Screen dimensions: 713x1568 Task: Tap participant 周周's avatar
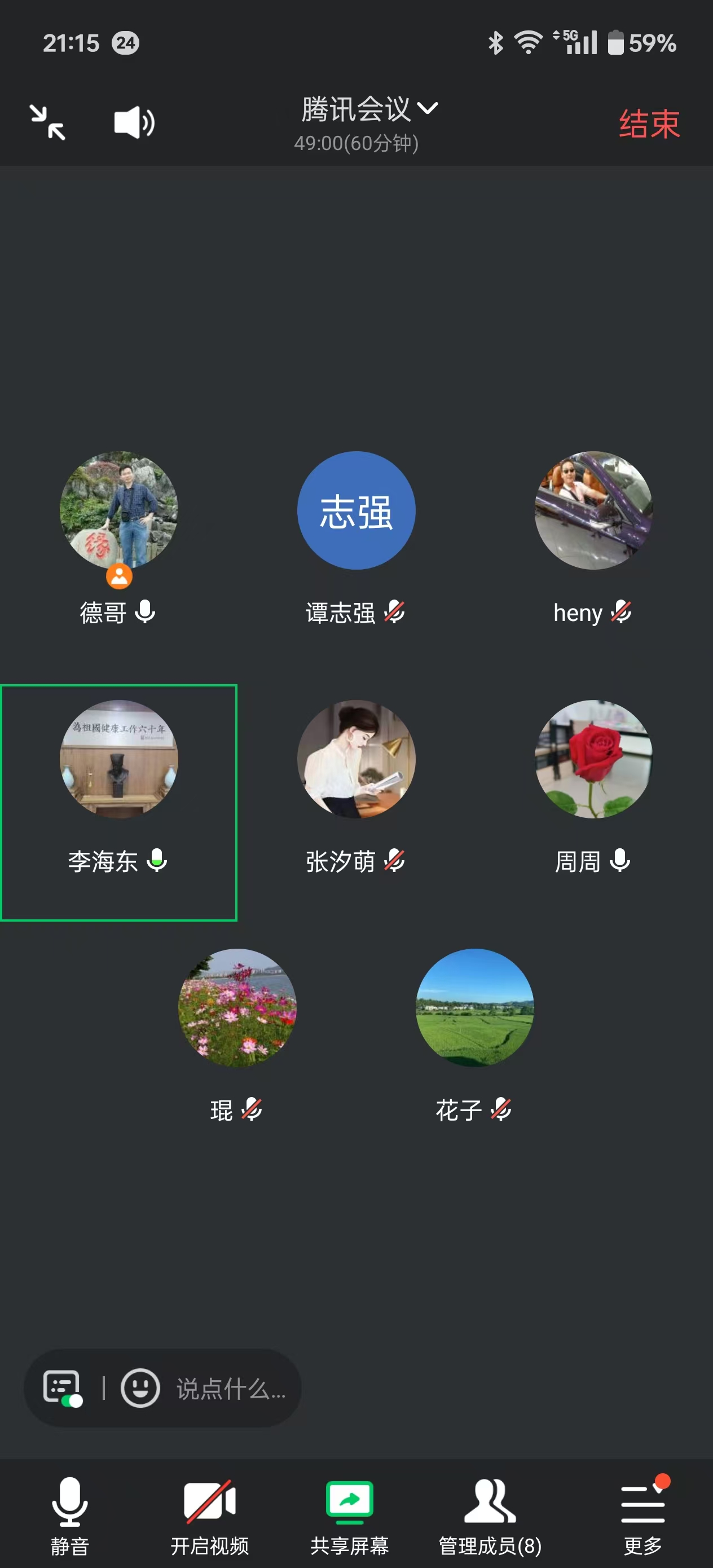point(593,759)
